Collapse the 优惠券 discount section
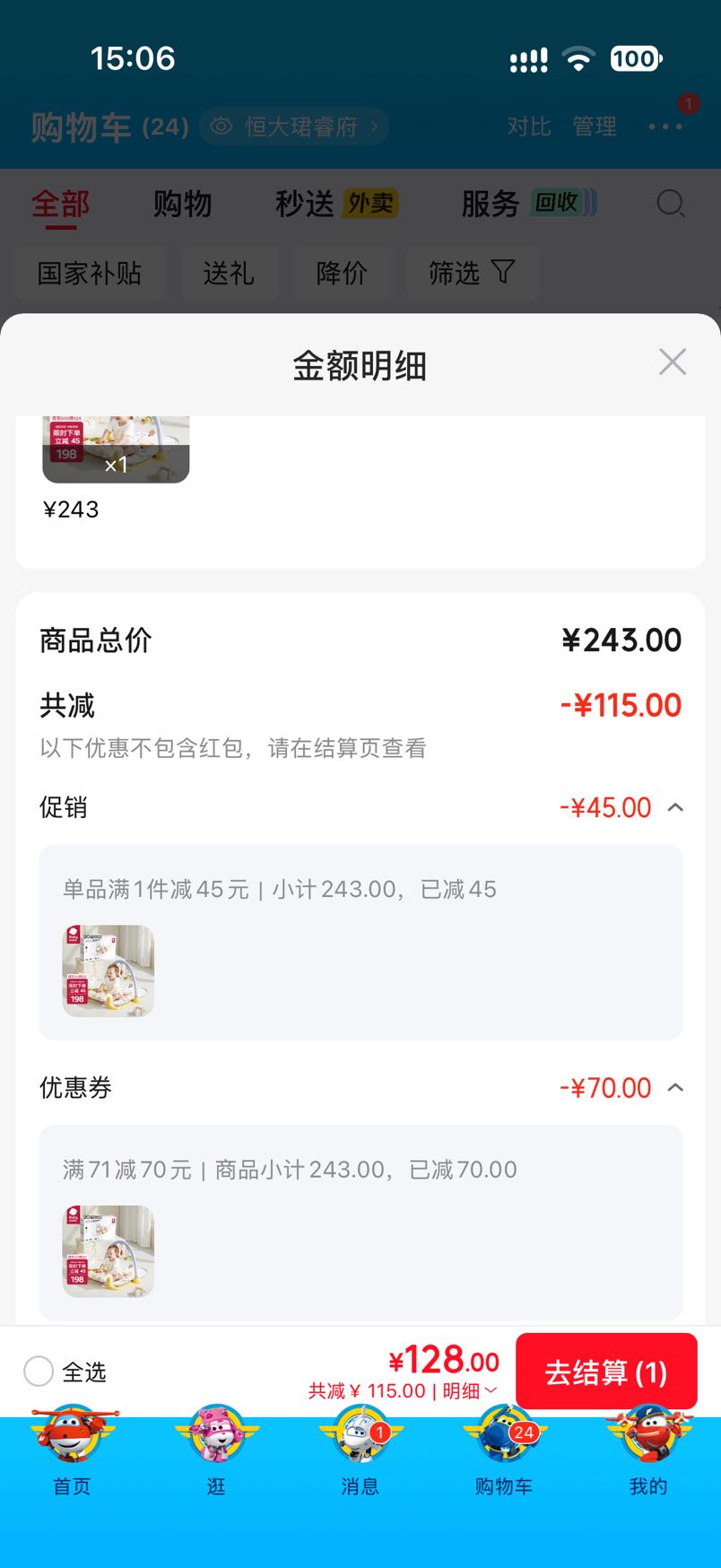Screen dimensions: 721x1568 675,1088
